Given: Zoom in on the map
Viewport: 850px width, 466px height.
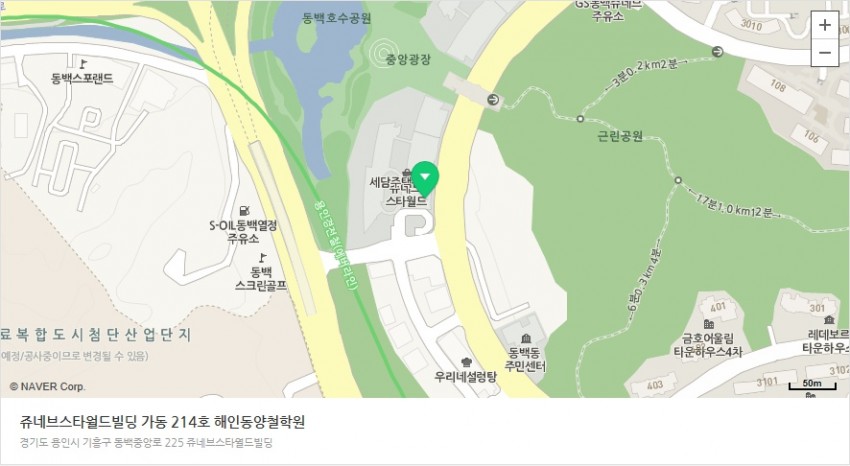Looking at the screenshot, I should tap(825, 25).
